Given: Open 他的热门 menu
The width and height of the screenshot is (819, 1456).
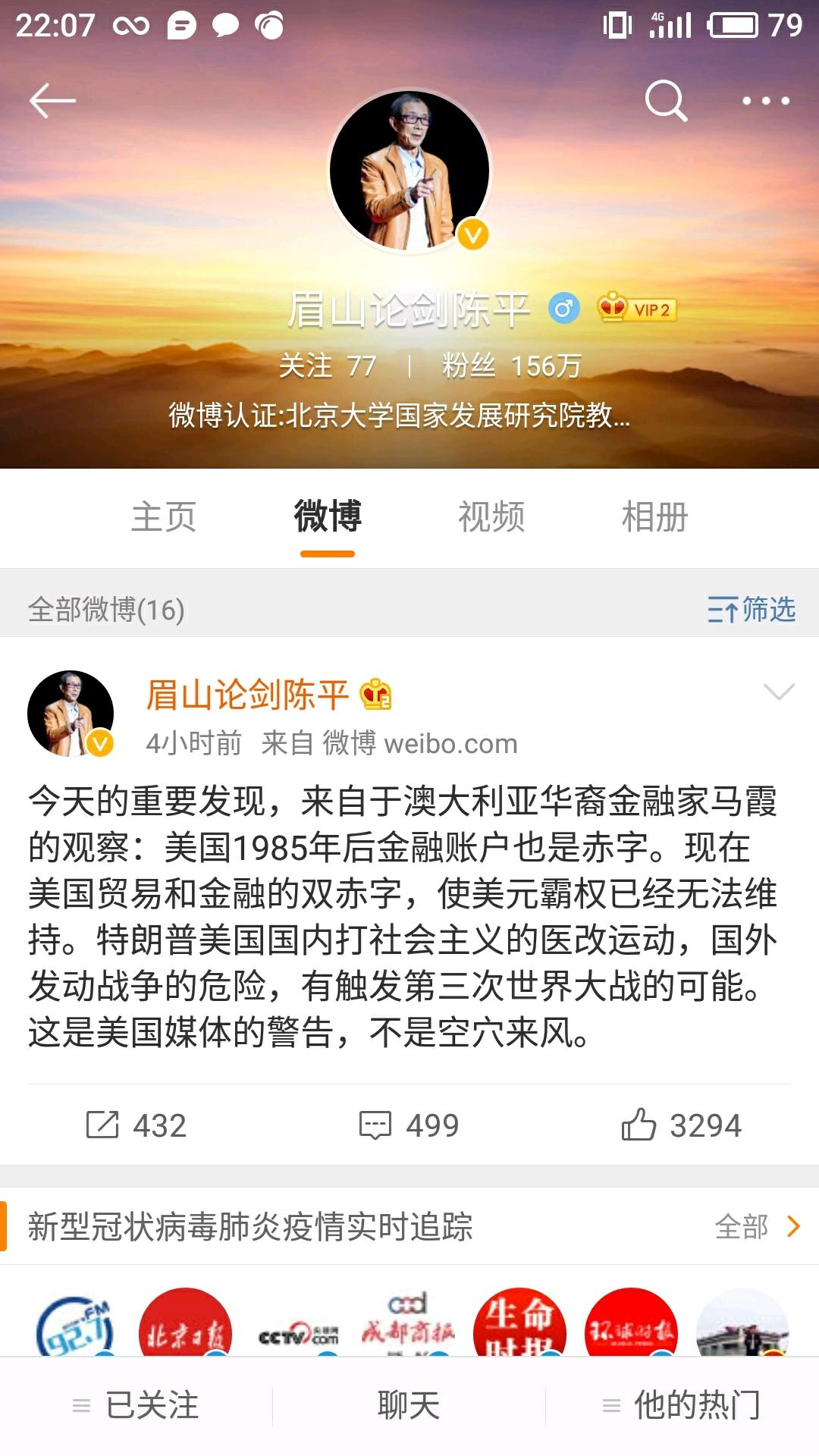Looking at the screenshot, I should pyautogui.click(x=682, y=1405).
